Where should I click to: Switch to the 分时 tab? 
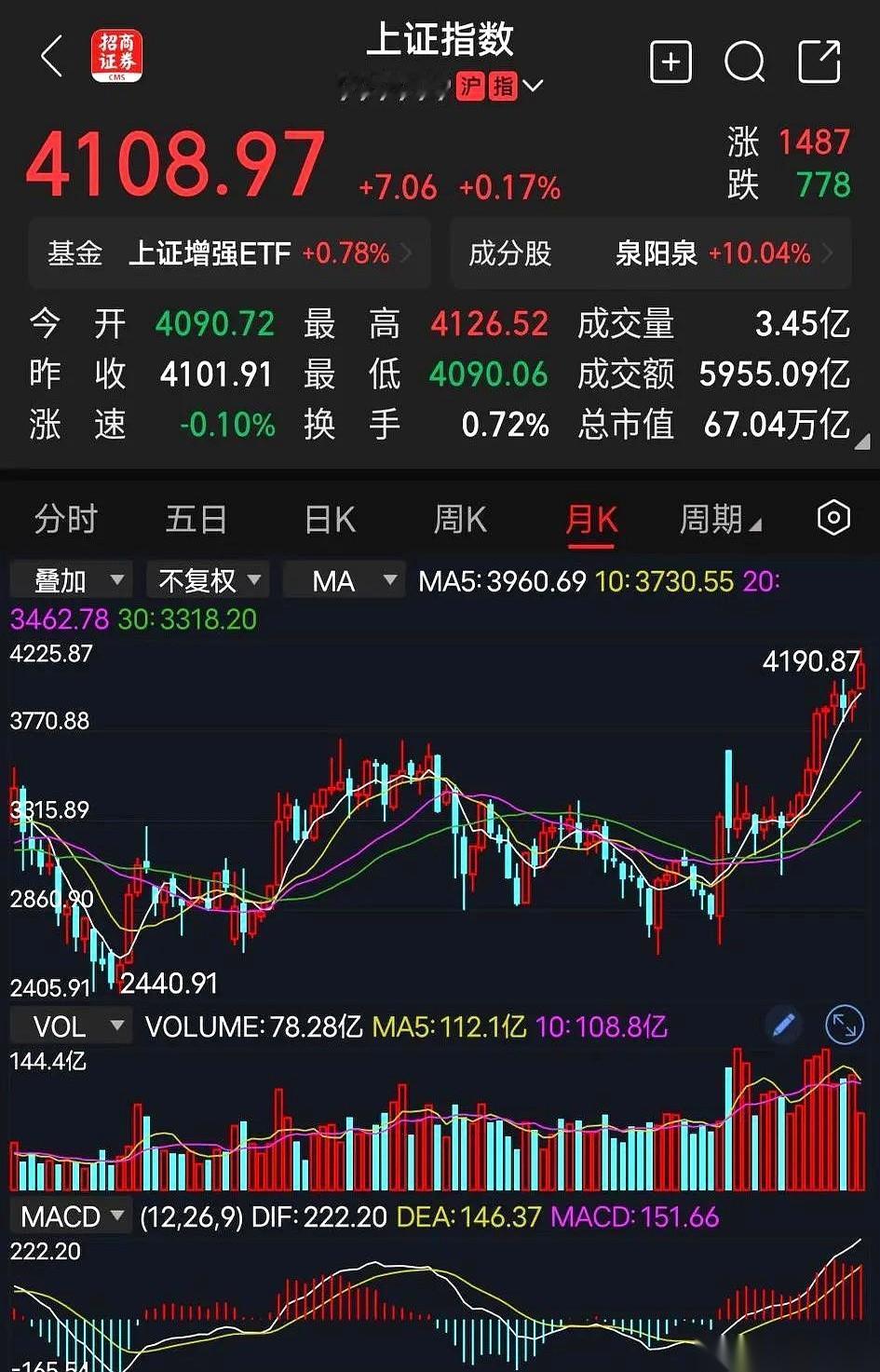pos(63,520)
